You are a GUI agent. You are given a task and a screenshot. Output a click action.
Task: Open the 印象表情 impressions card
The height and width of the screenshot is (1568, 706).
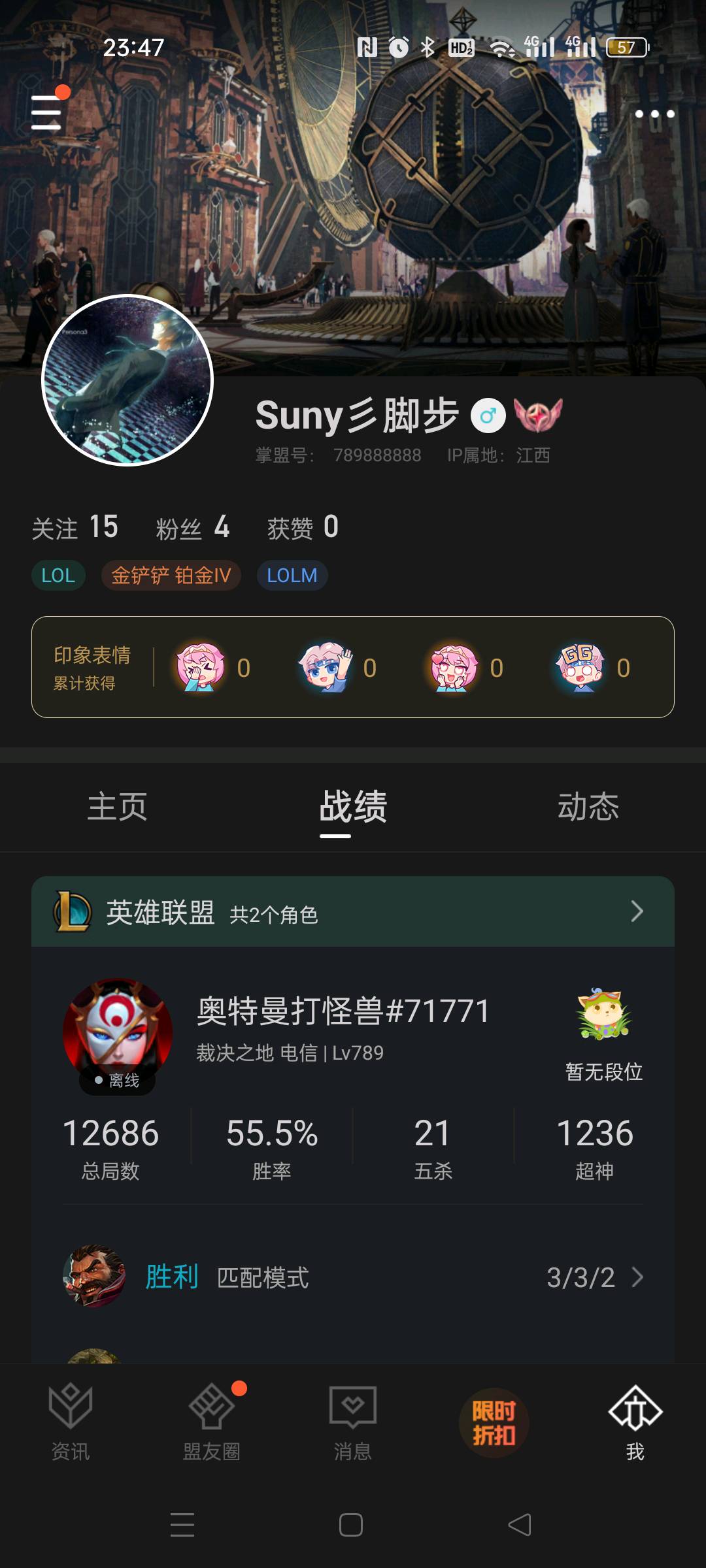click(x=353, y=667)
